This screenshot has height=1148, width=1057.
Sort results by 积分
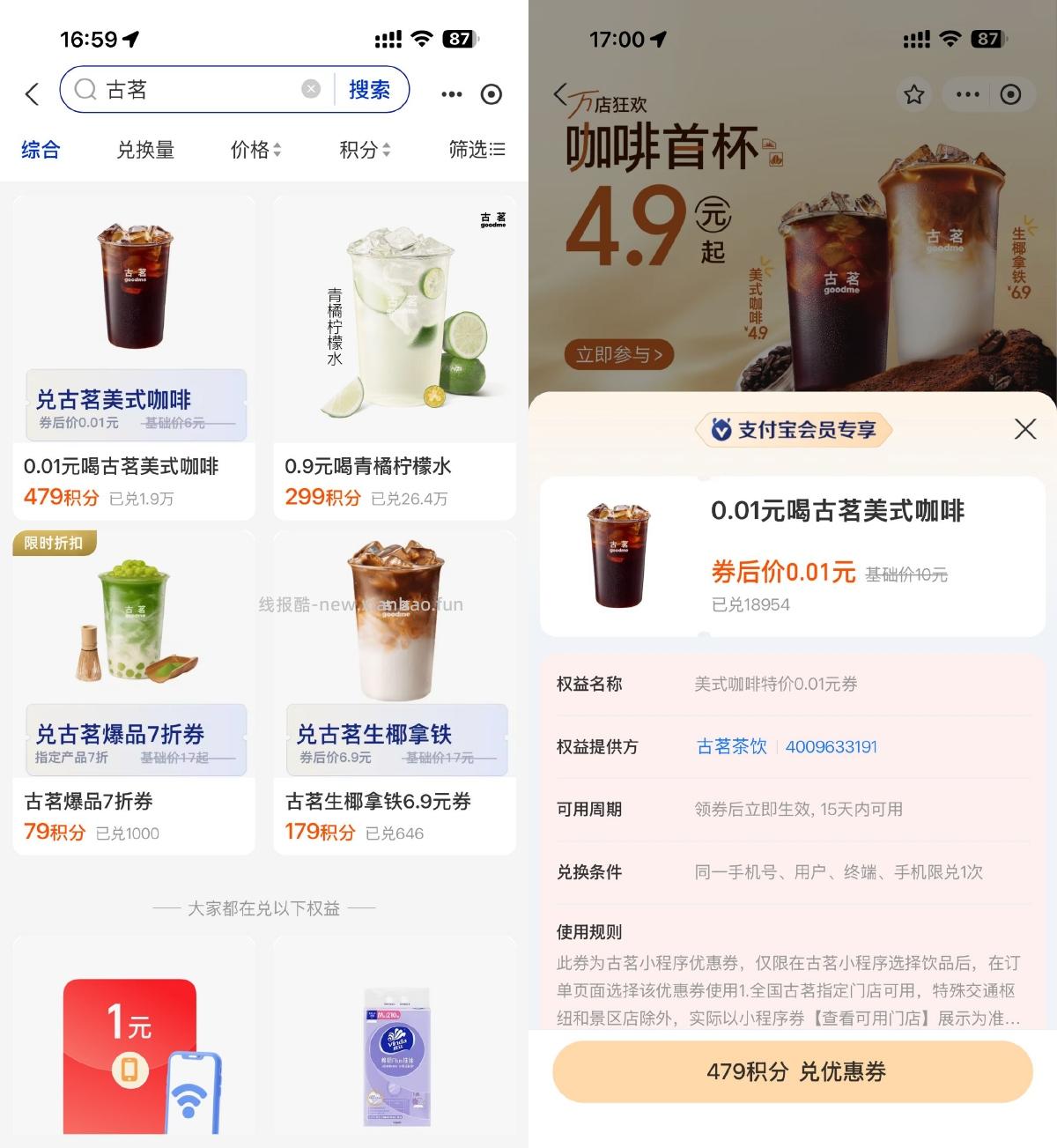tap(365, 150)
